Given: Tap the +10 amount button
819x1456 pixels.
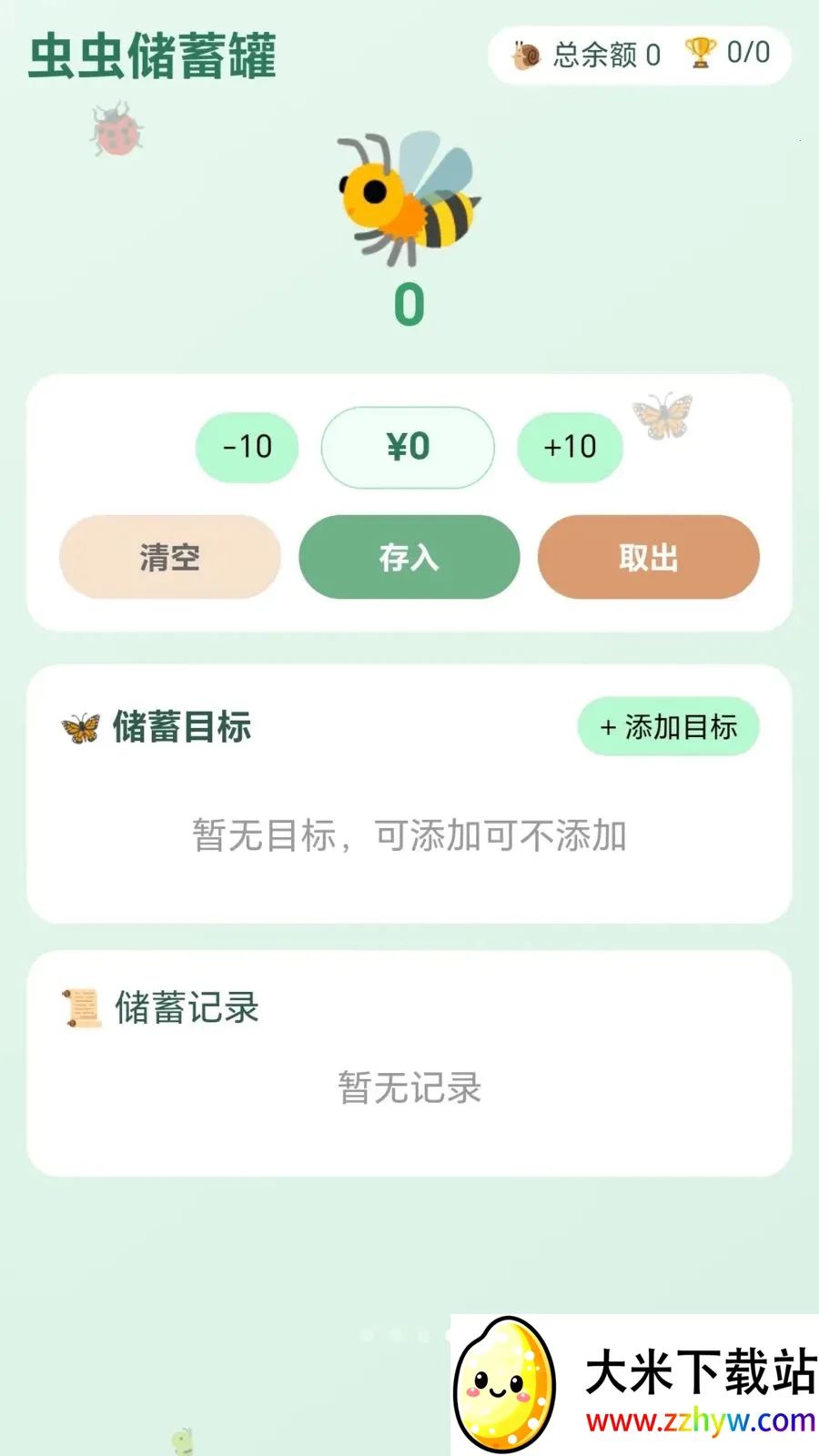Looking at the screenshot, I should coord(570,447).
